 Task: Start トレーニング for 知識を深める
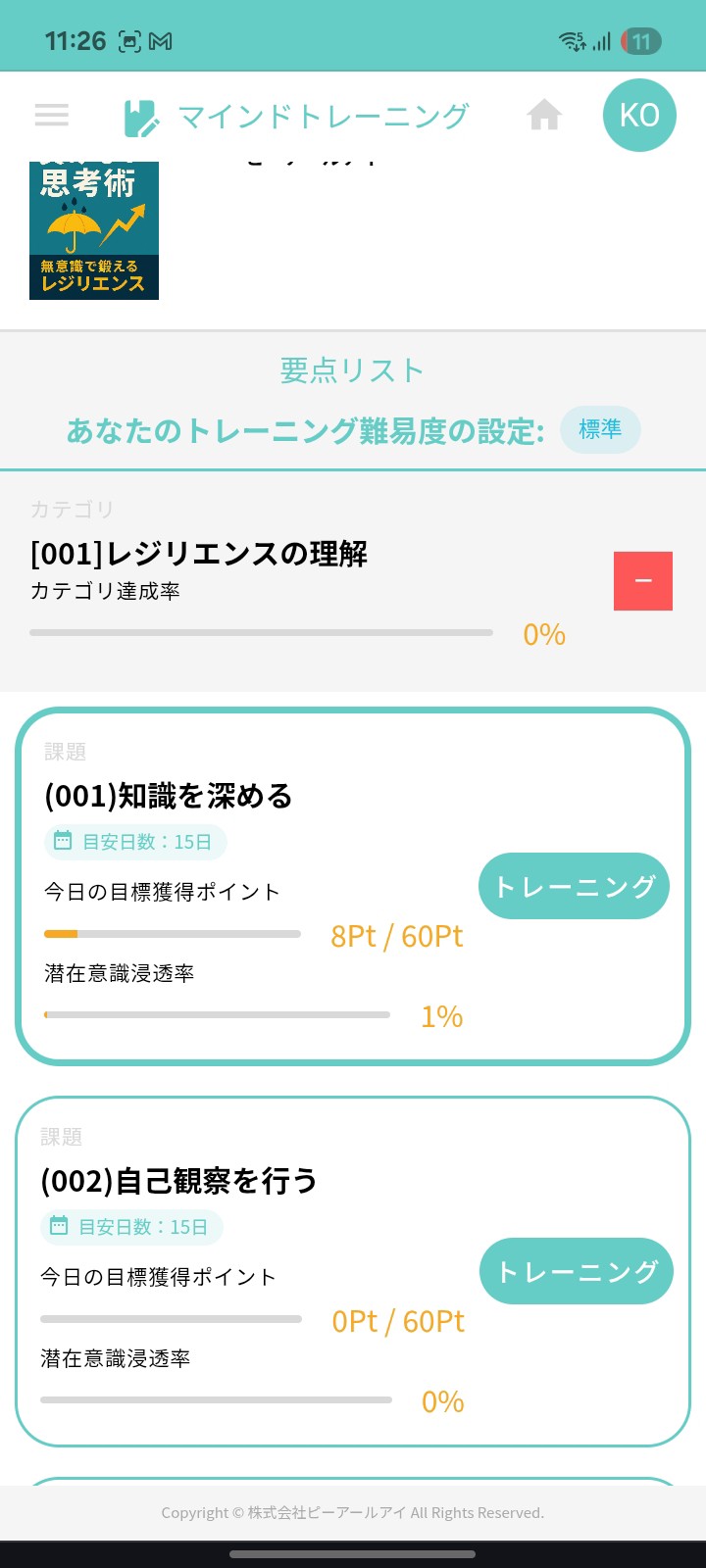574,886
